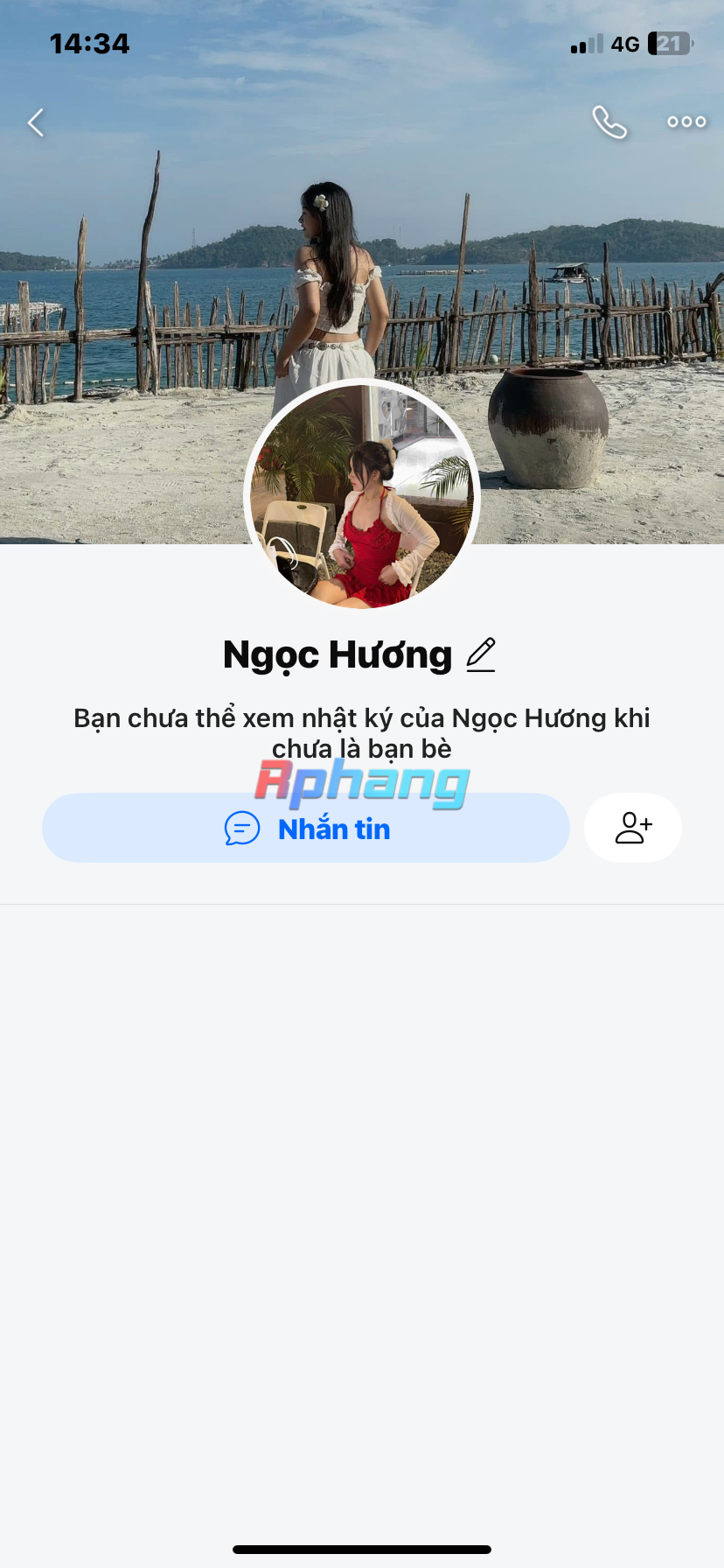This screenshot has width=724, height=1568.
Task: Call Ngọc Hương with the phone icon
Action: [609, 122]
